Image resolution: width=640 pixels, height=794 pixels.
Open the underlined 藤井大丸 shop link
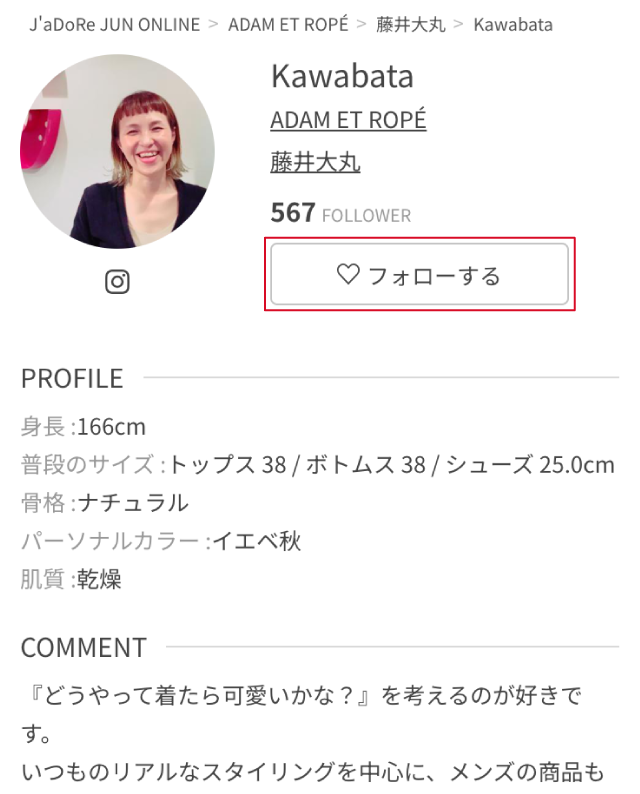[x=315, y=162]
